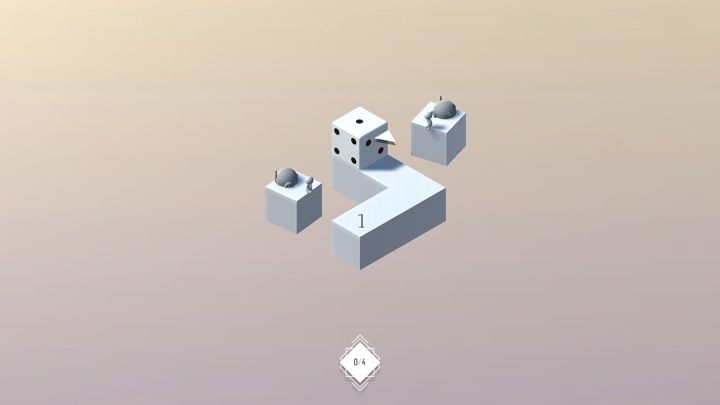
Task: Tap the 0/4 diamond move counter button
Action: tap(359, 361)
